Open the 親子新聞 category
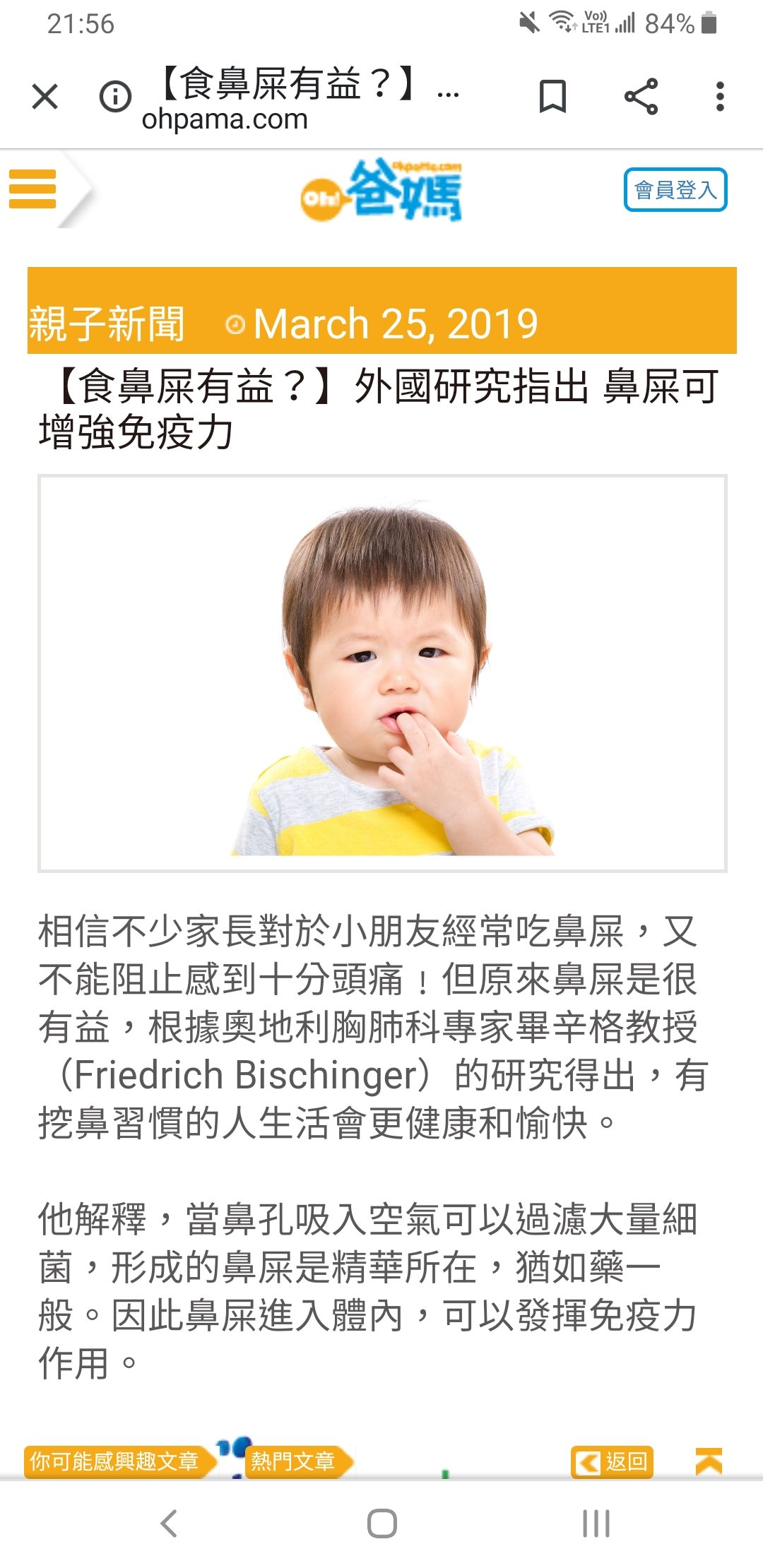This screenshot has width=763, height=1568. click(107, 324)
